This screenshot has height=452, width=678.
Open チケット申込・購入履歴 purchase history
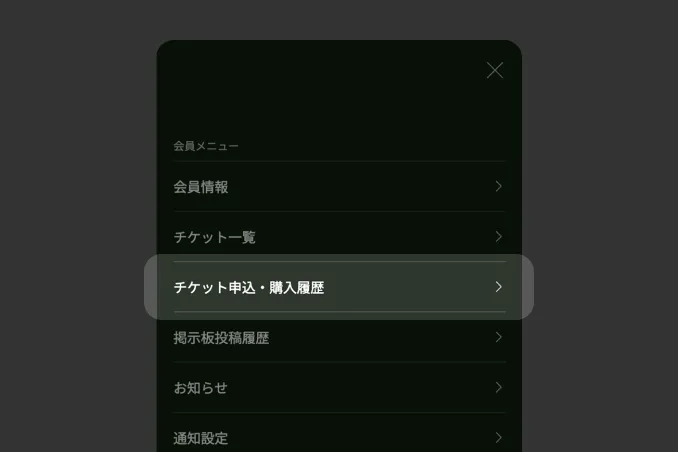[338, 287]
